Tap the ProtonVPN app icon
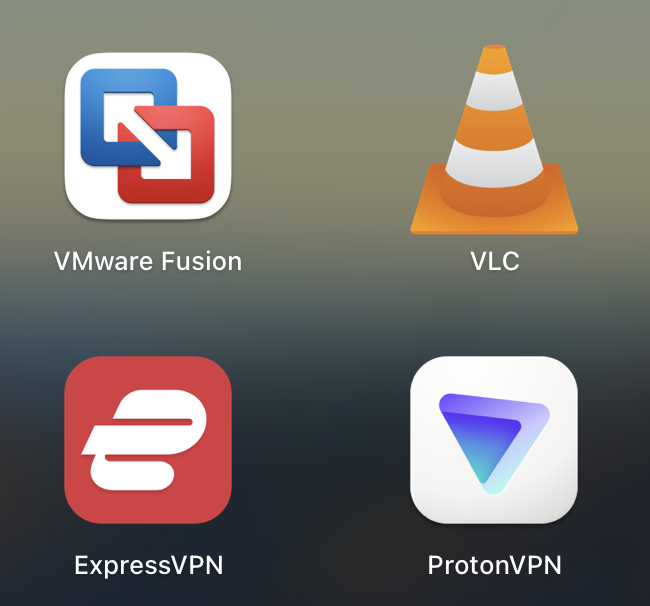 click(x=494, y=440)
